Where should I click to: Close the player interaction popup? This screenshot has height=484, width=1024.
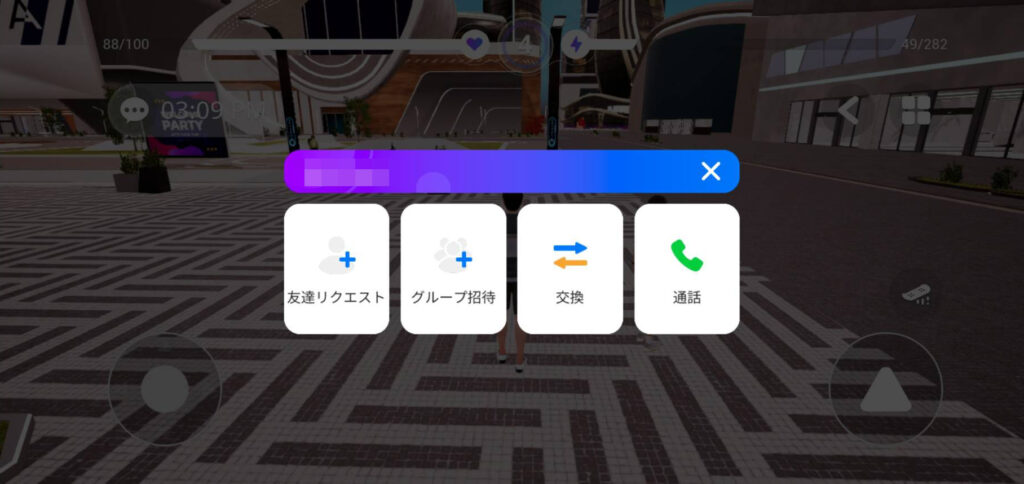click(x=710, y=171)
